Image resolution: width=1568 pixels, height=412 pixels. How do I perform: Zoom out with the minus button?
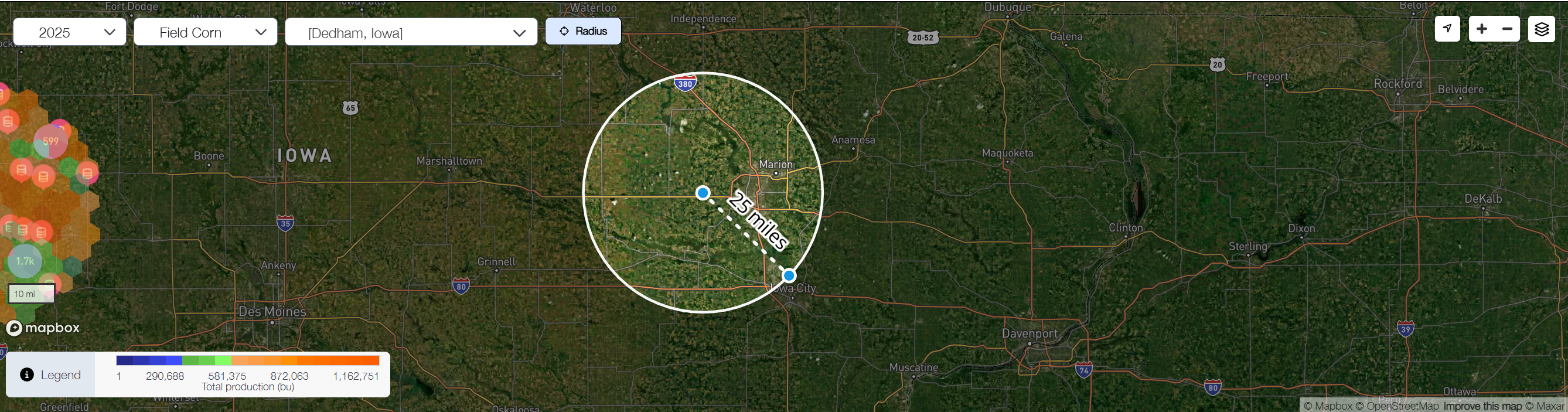click(1507, 29)
